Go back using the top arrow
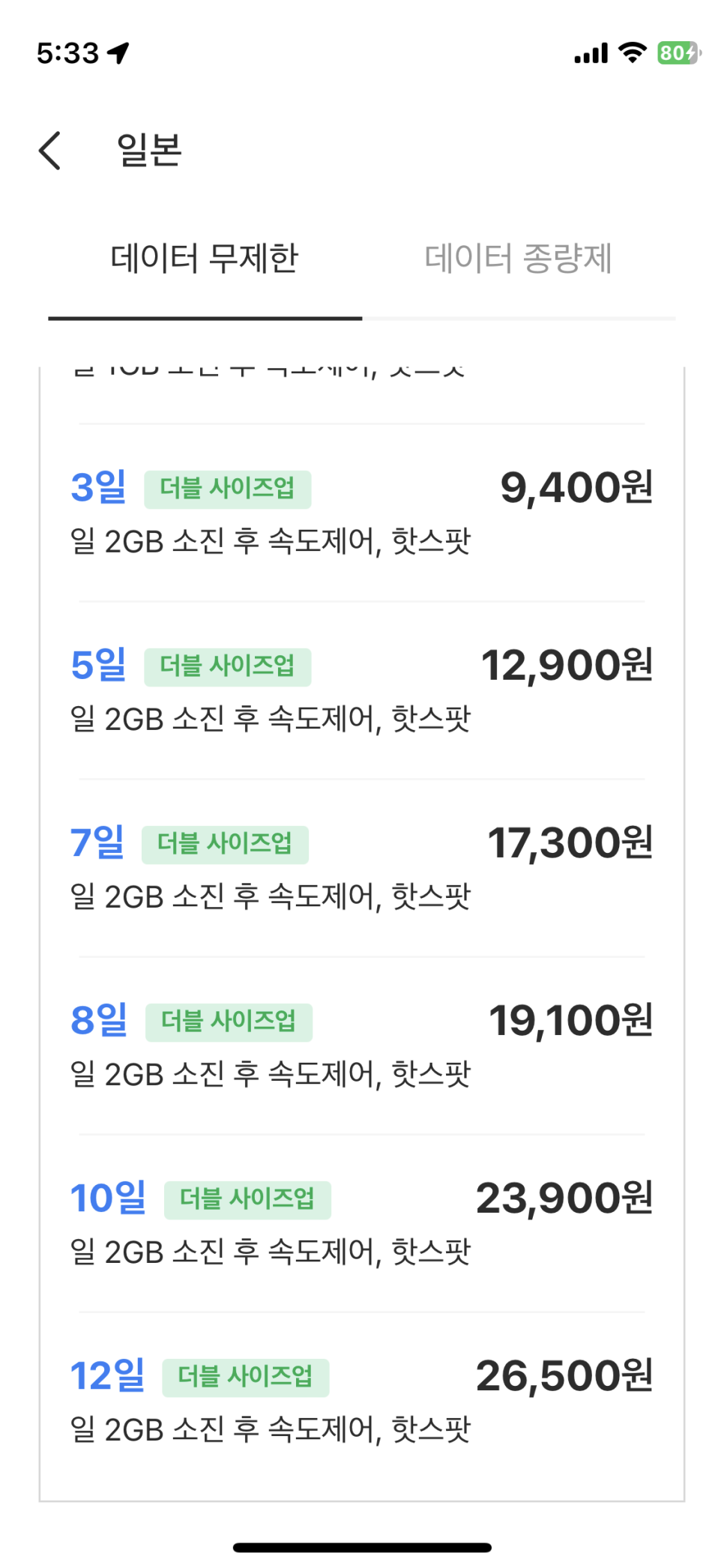724x1568 pixels. [49, 151]
